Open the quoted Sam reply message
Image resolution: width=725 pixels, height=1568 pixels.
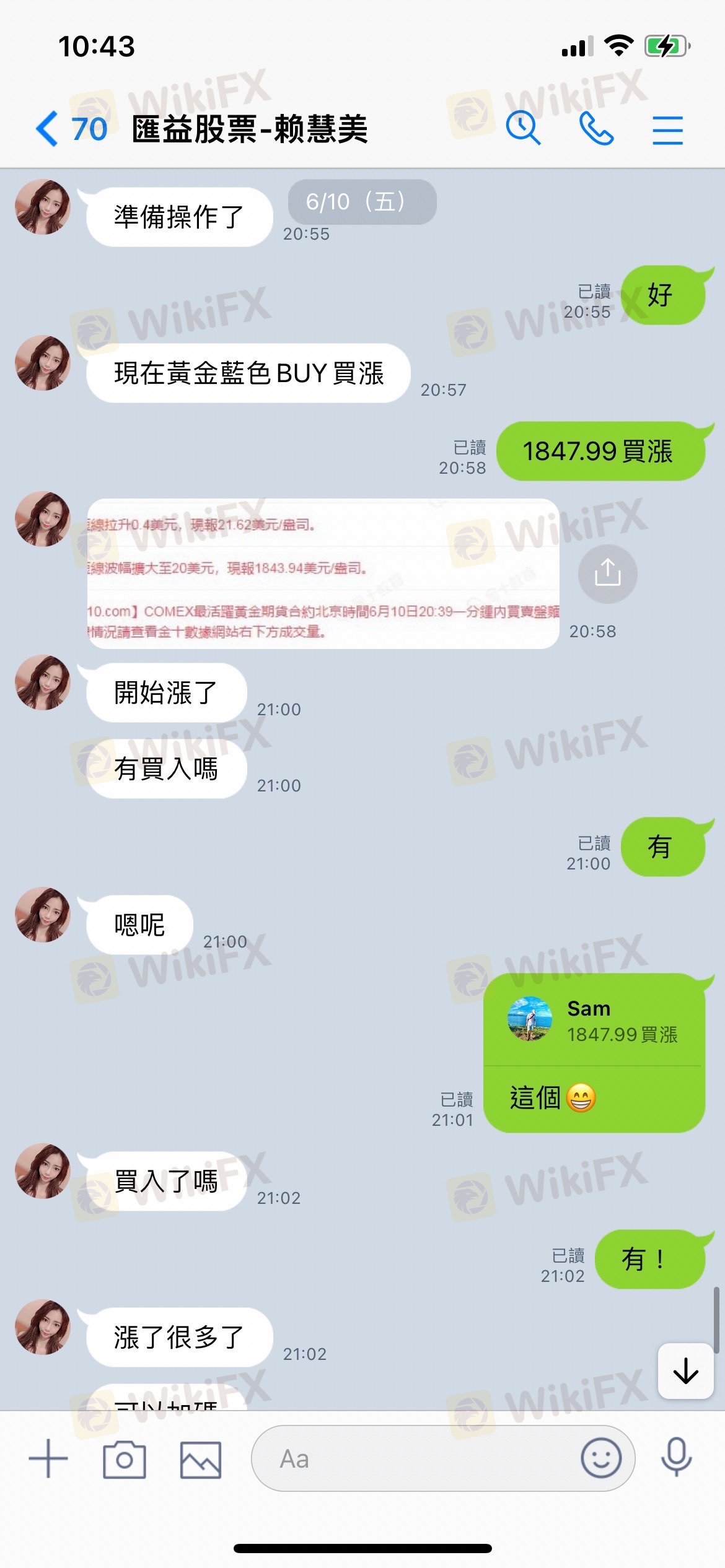(594, 1020)
